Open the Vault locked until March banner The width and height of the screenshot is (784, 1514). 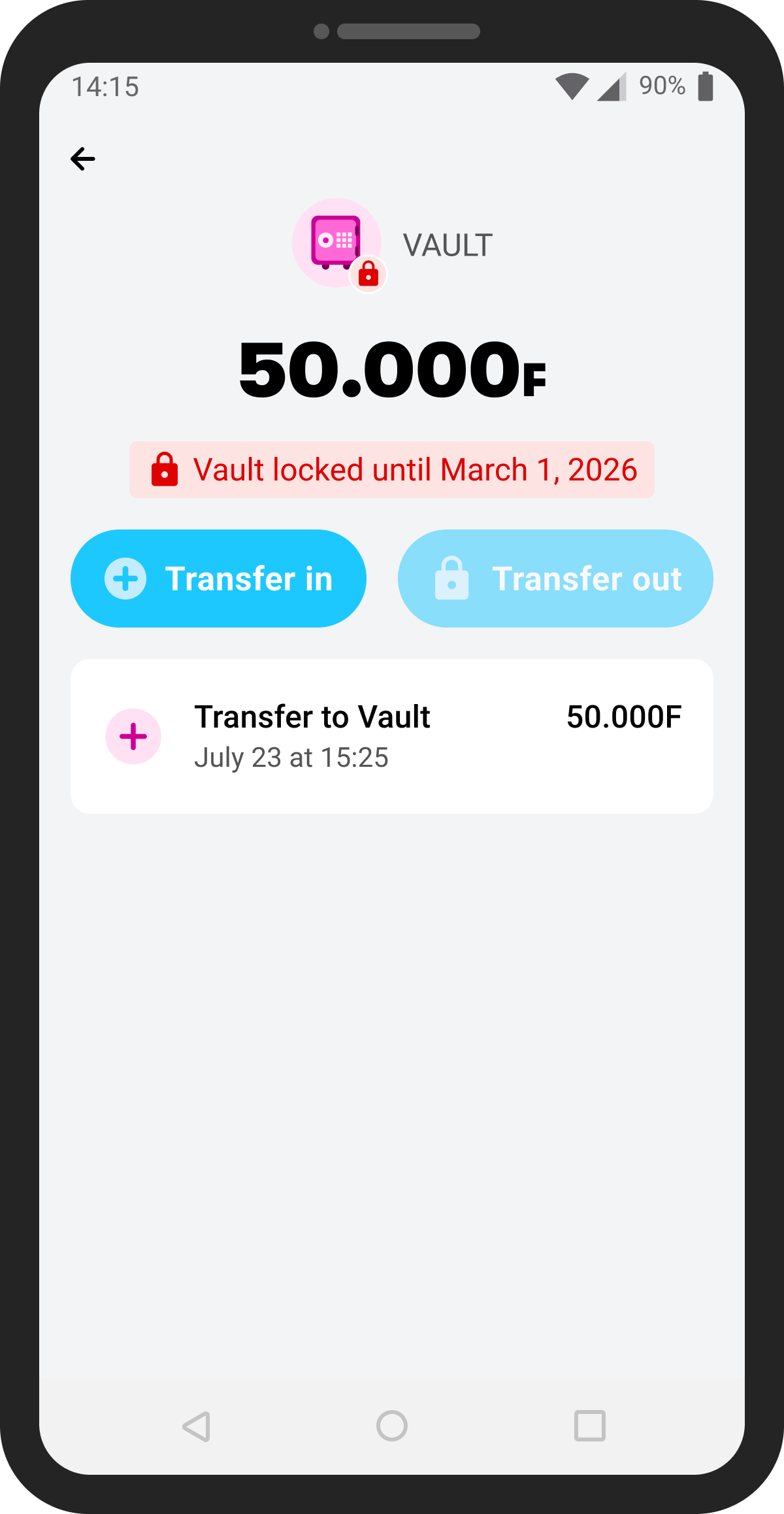click(x=391, y=470)
